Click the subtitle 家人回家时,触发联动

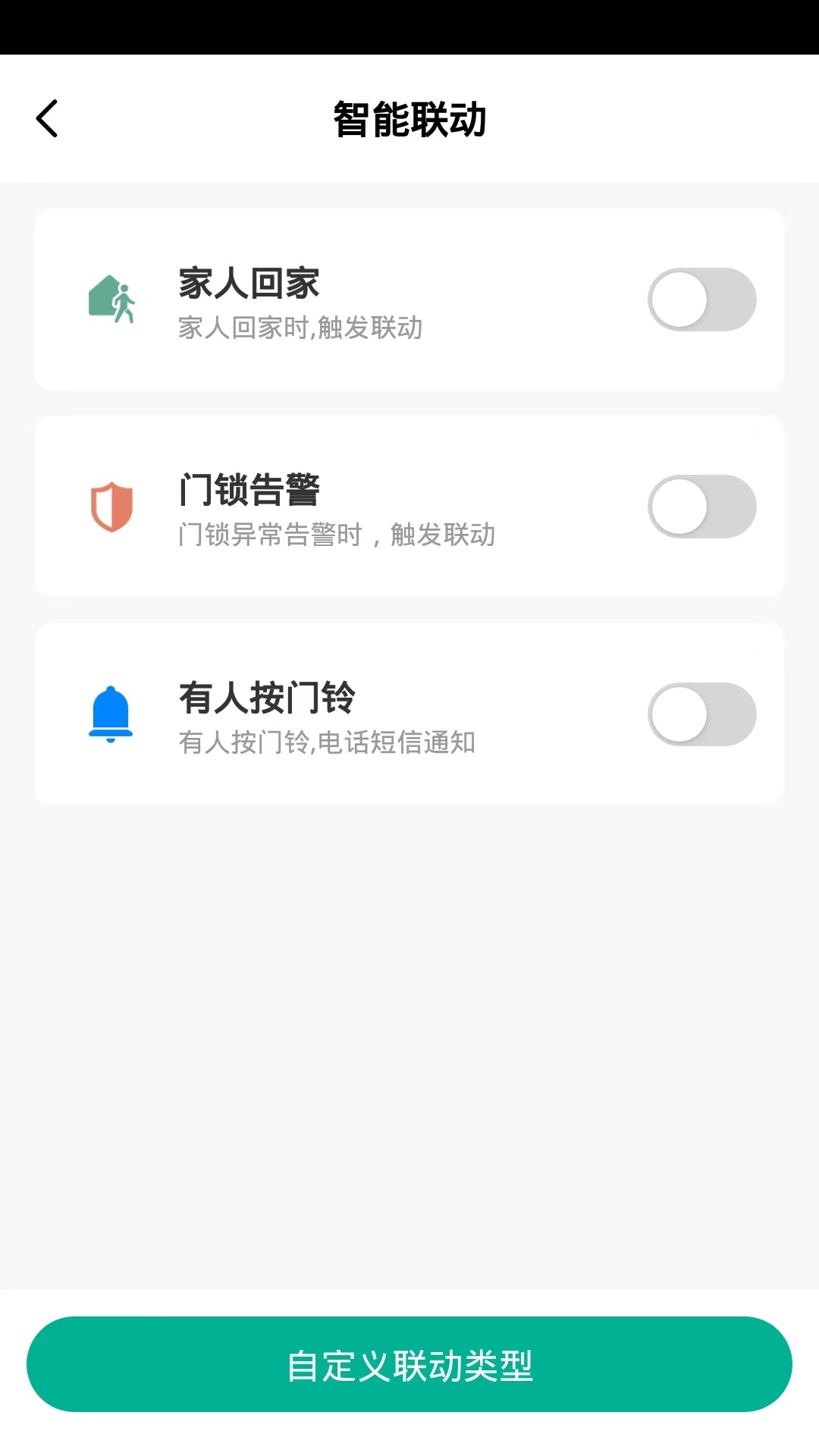click(x=299, y=328)
